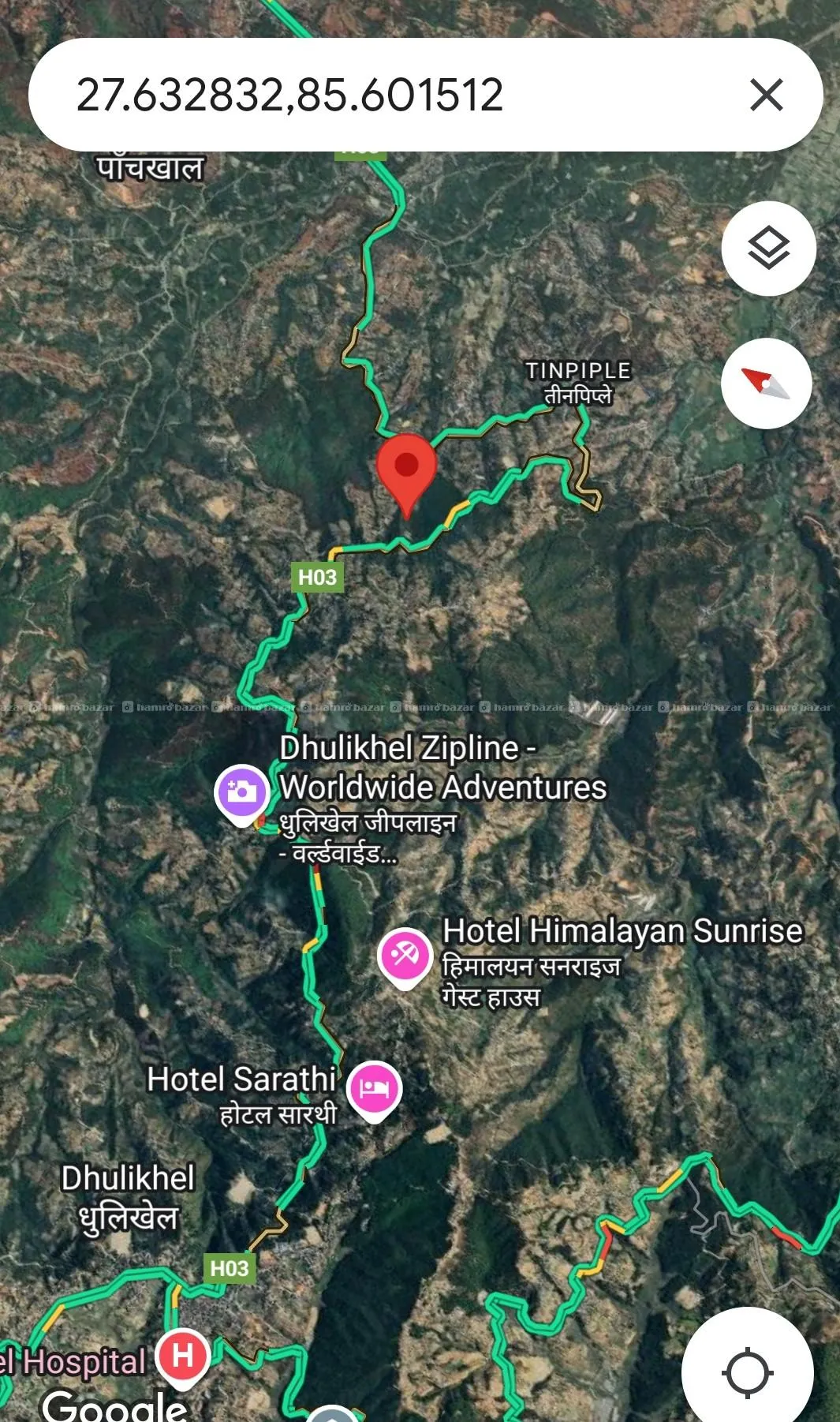Tap the compass to reset north
Image resolution: width=840 pixels, height=1422 pixels.
[766, 384]
